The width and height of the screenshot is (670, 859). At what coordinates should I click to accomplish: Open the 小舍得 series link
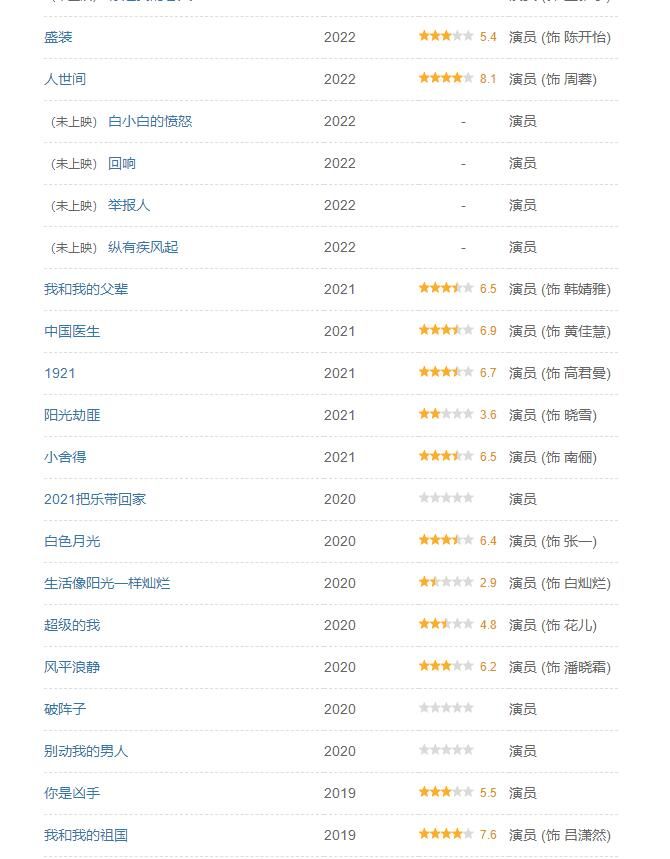[x=65, y=457]
